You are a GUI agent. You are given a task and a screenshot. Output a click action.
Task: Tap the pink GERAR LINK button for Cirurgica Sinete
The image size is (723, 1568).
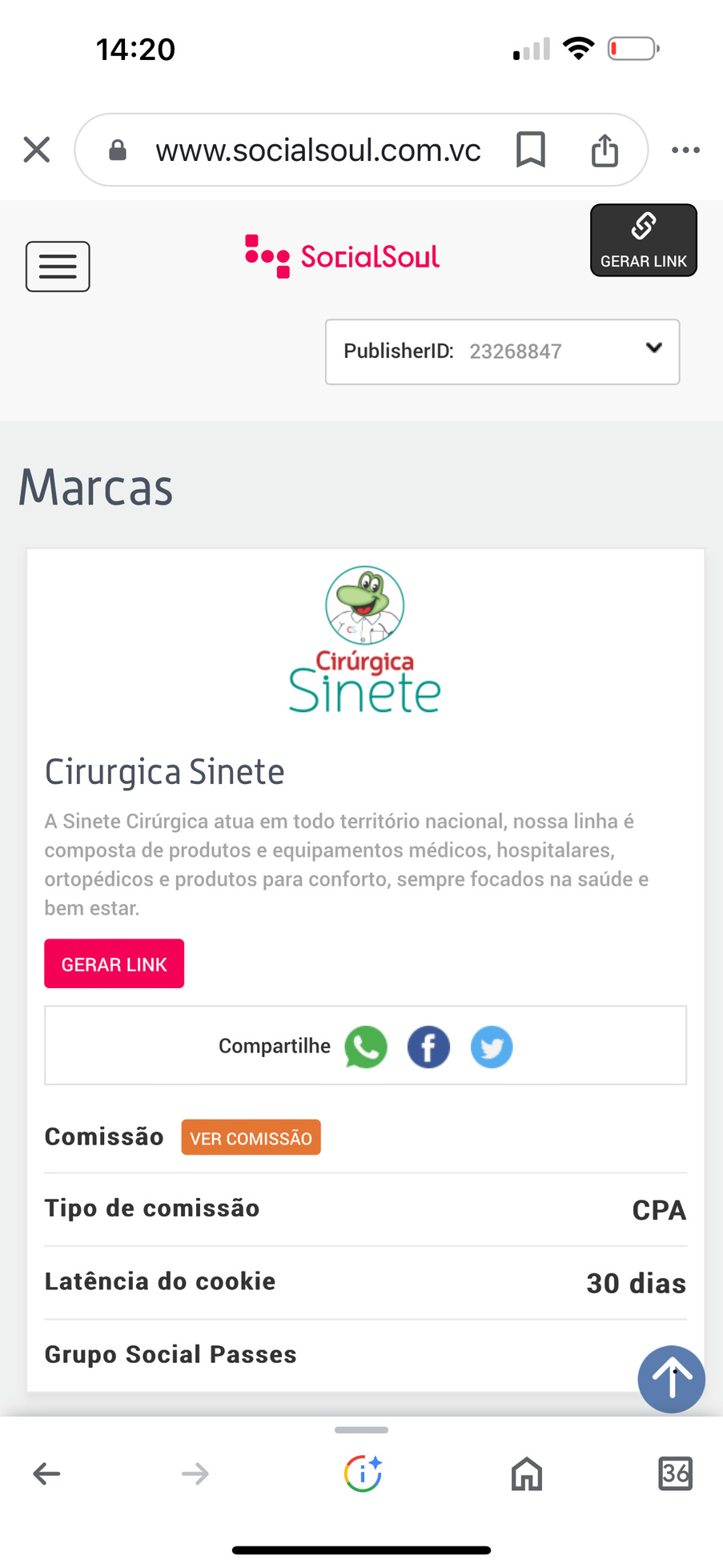[x=114, y=963]
